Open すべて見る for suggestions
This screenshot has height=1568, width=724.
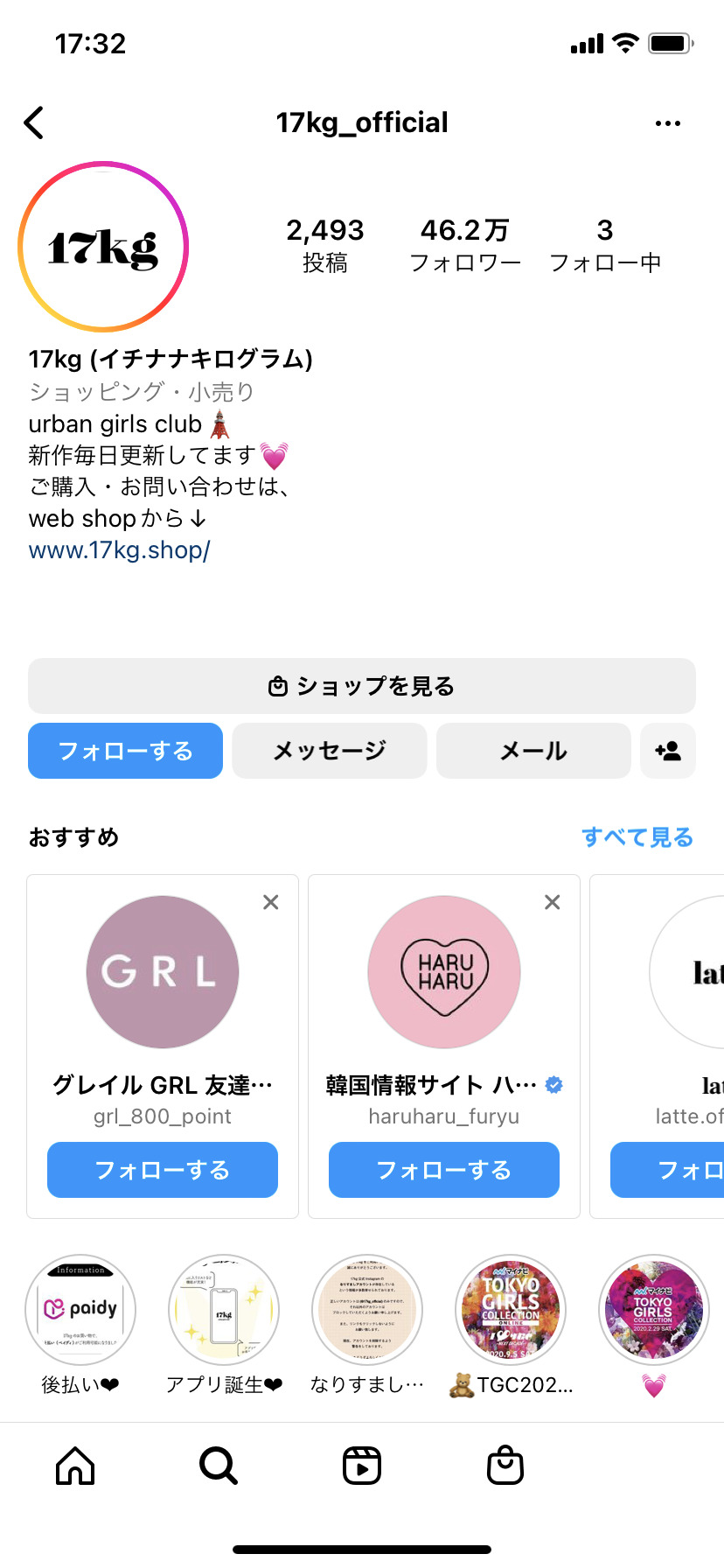(637, 837)
